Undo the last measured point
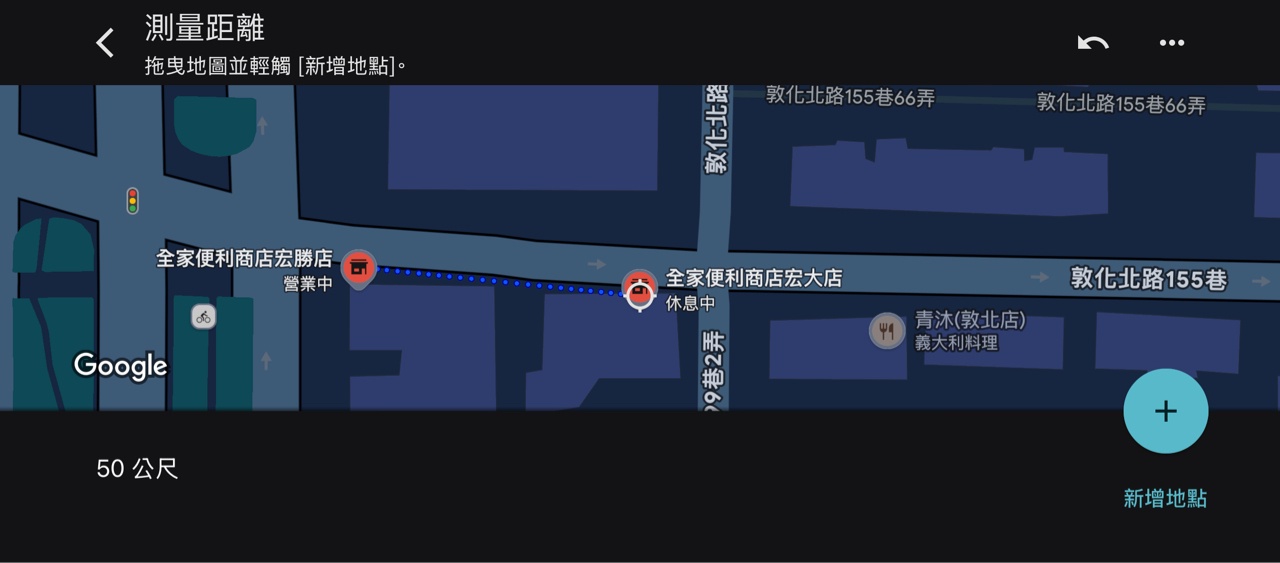Viewport: 1280px width, 563px height. (1093, 43)
